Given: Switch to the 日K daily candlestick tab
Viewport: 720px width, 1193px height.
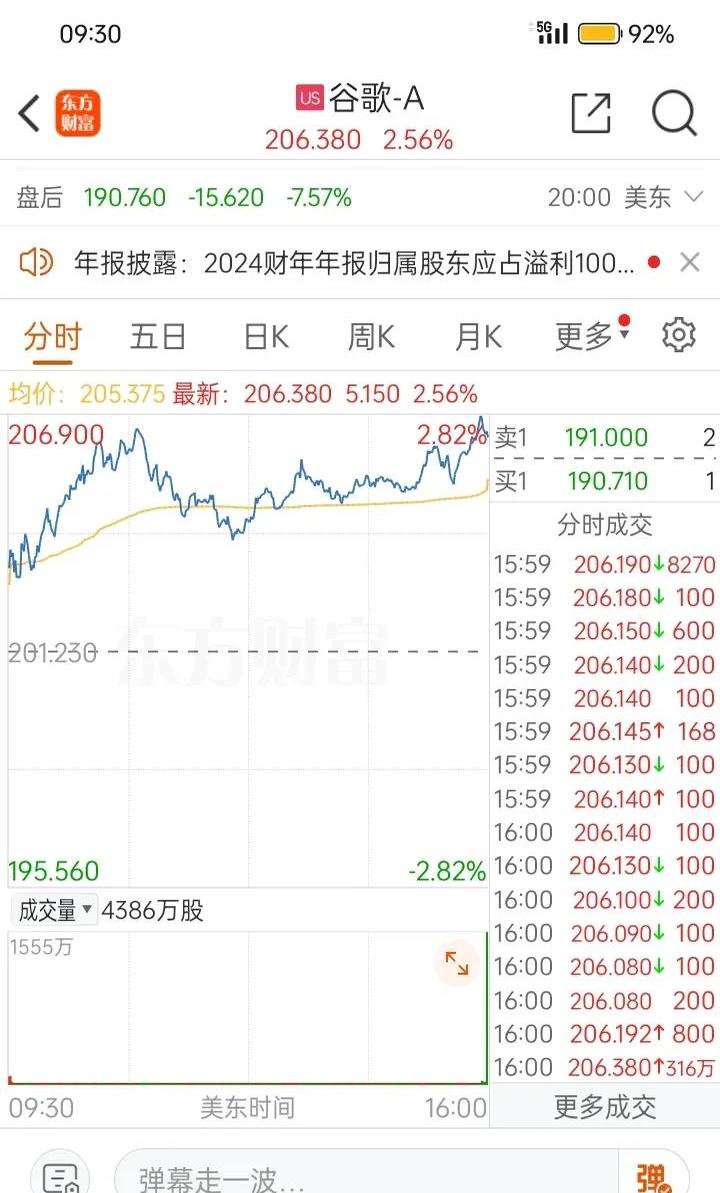Looking at the screenshot, I should (263, 337).
